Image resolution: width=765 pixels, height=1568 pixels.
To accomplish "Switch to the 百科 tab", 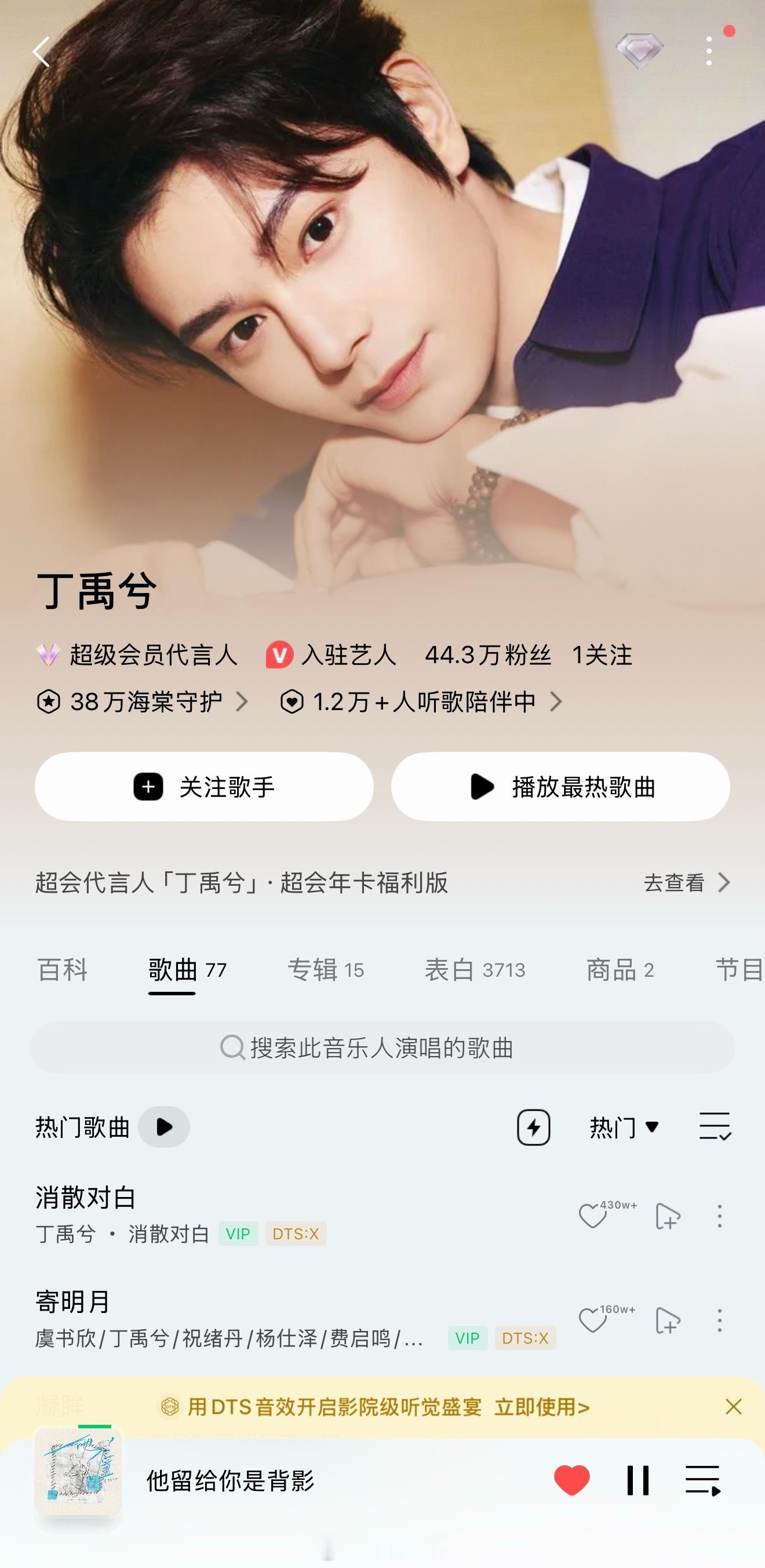I will click(x=62, y=969).
